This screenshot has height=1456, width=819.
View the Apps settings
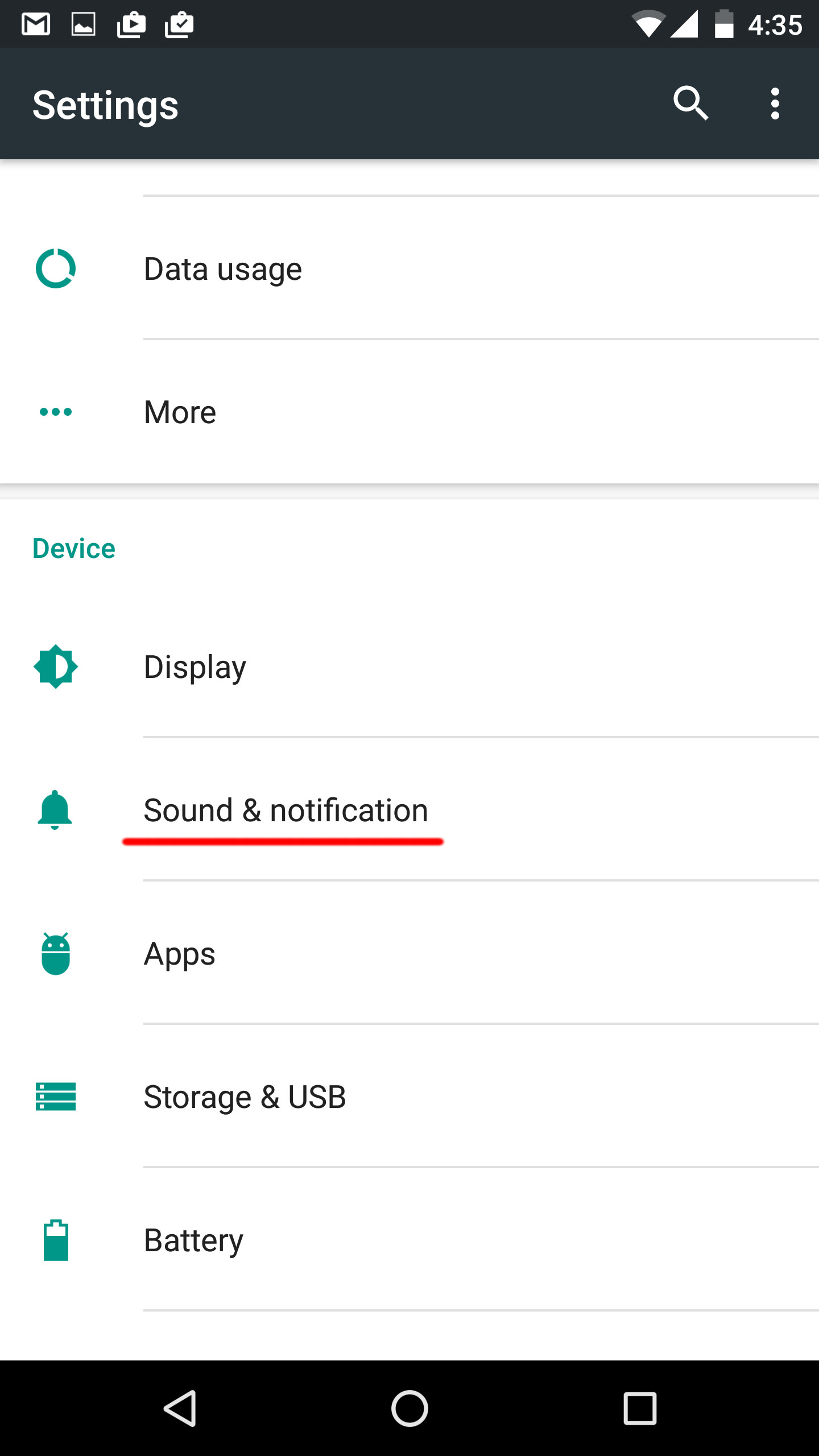pyautogui.click(x=180, y=954)
